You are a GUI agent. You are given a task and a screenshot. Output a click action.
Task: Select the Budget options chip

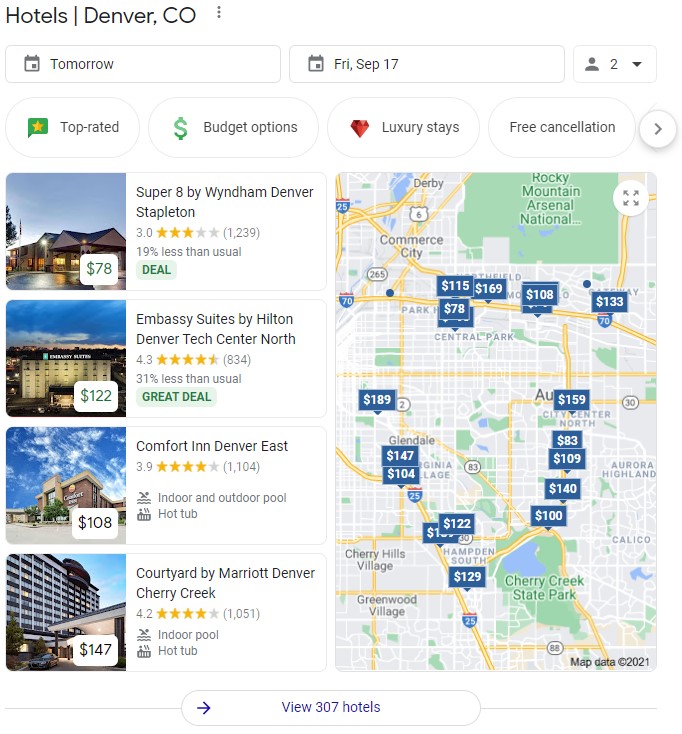pyautogui.click(x=233, y=127)
